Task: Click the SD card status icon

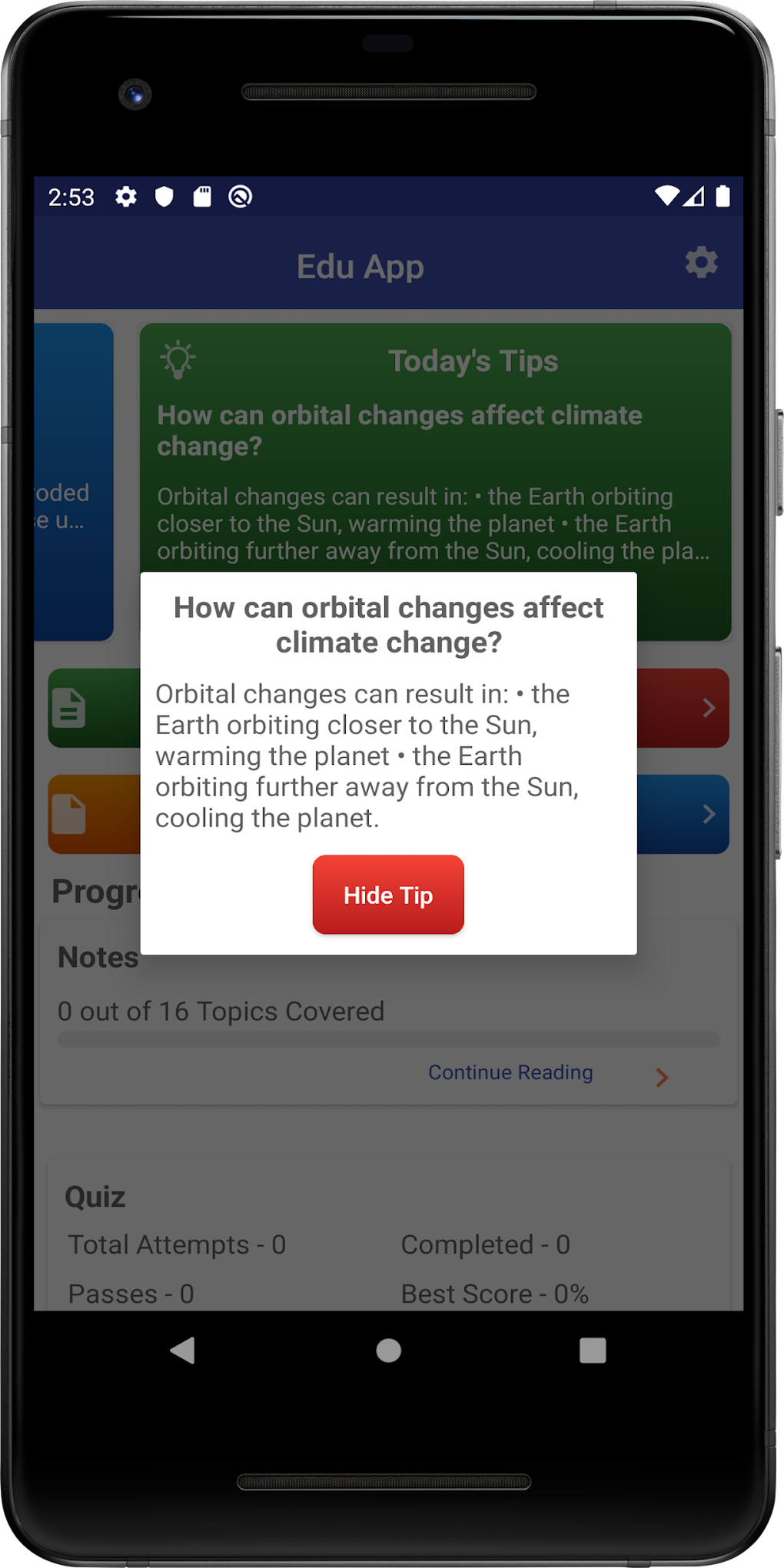Action: coord(202,197)
